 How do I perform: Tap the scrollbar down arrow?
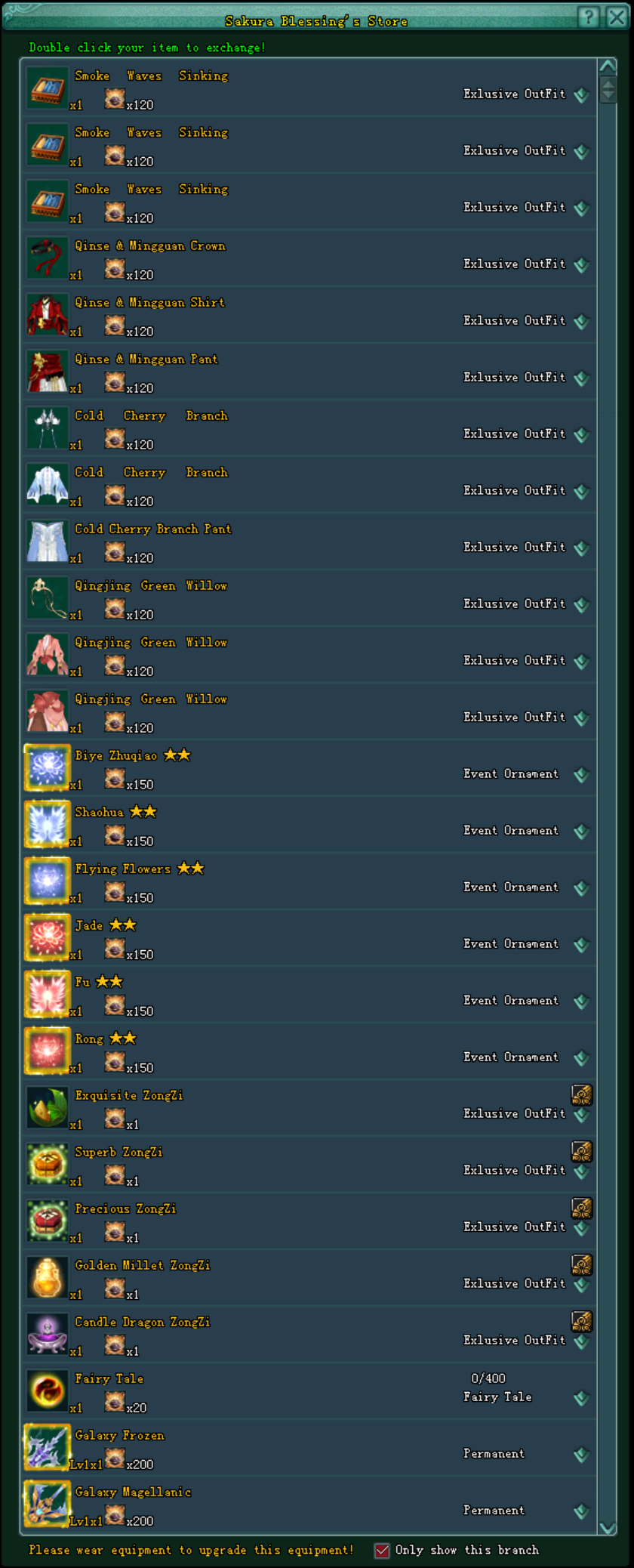(x=608, y=1527)
